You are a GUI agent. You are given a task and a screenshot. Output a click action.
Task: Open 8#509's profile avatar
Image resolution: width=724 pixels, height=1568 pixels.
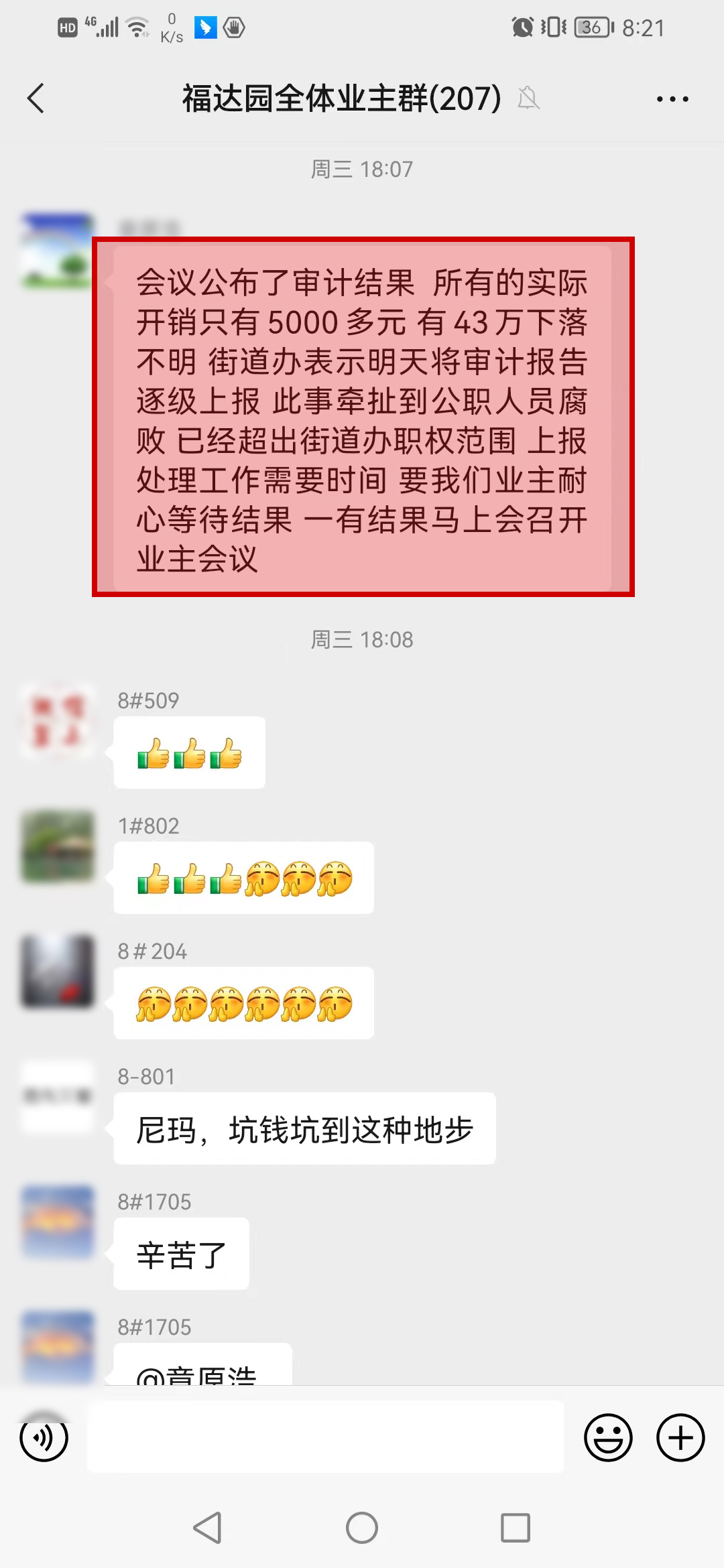(x=58, y=721)
